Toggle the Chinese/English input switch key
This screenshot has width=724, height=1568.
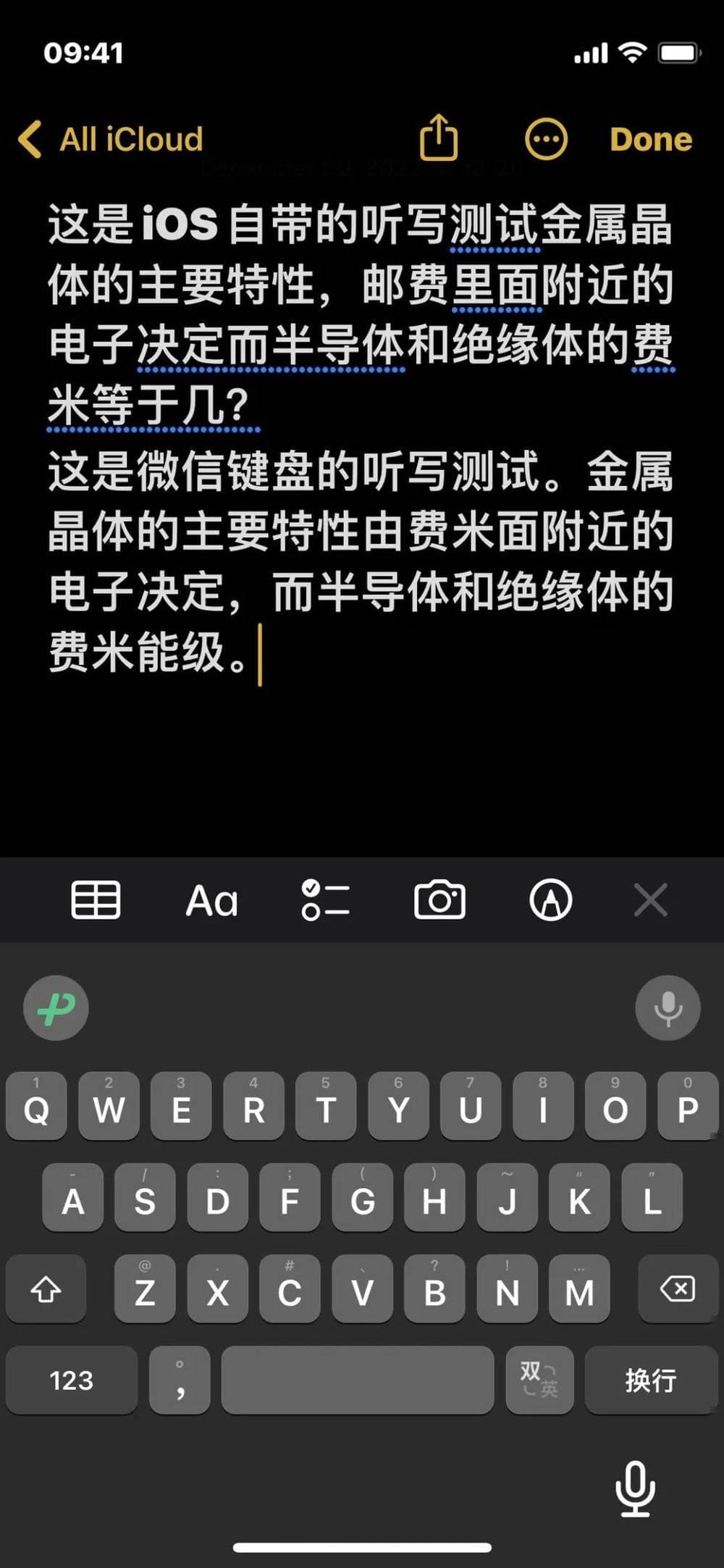[x=539, y=1380]
